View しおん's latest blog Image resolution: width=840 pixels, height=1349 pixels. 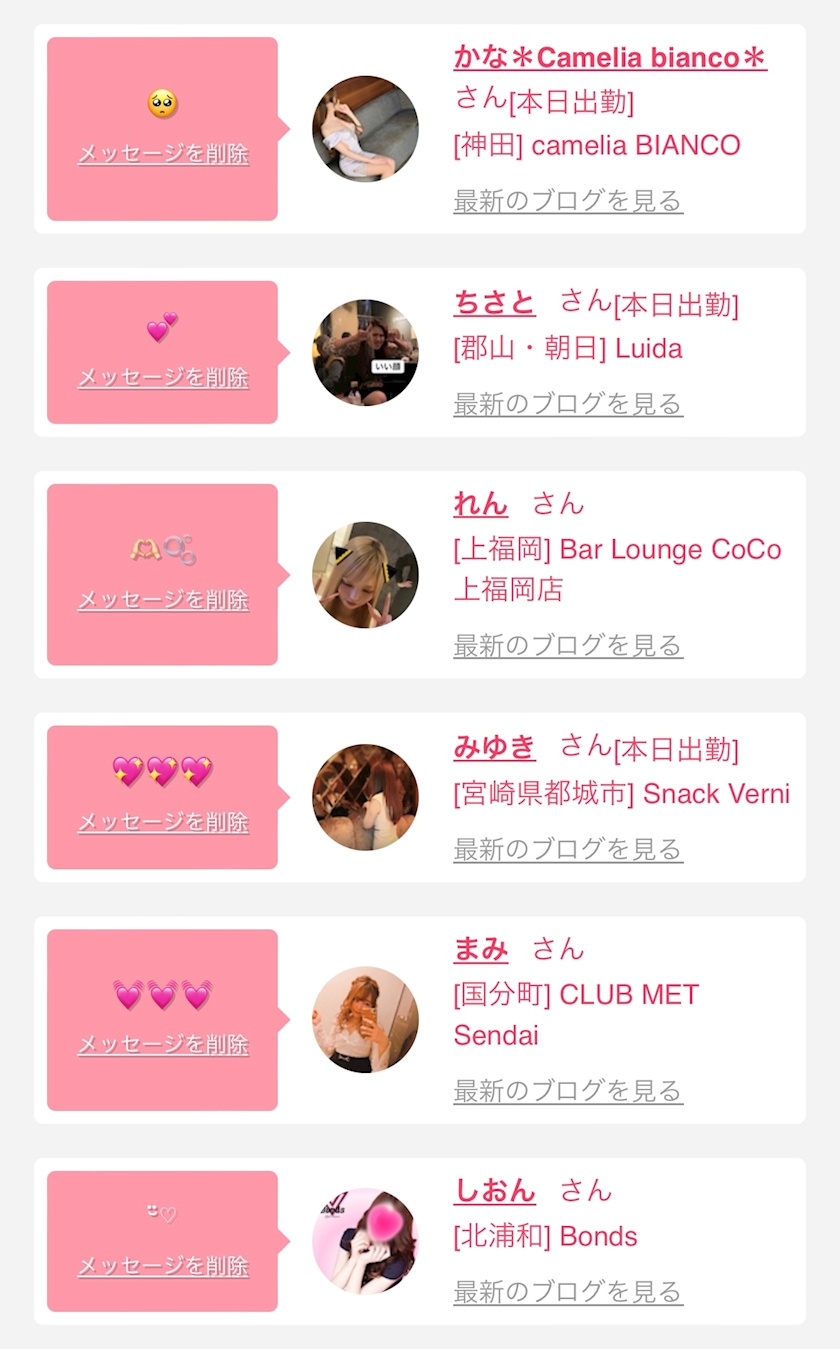(567, 1291)
